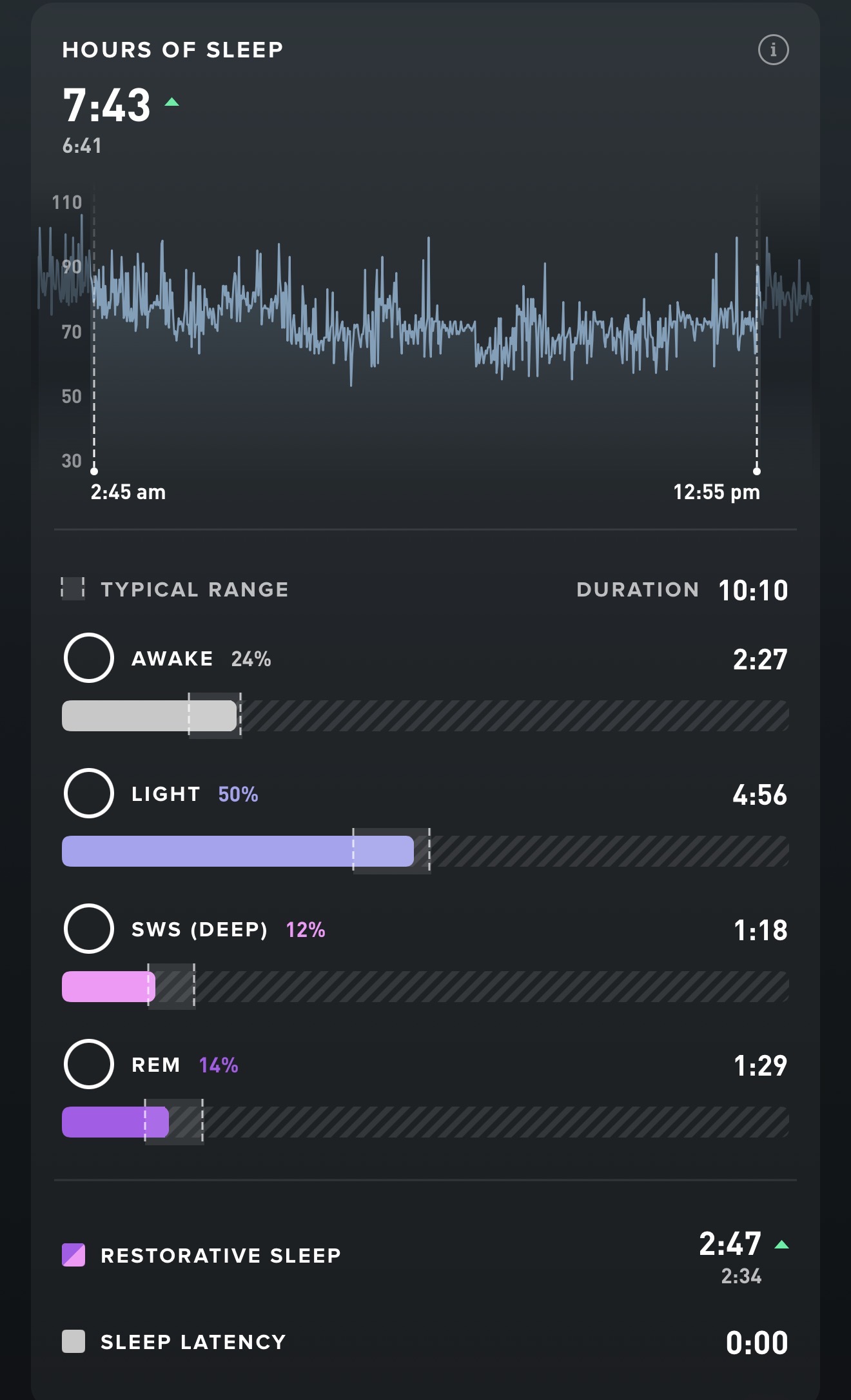Select the Awake stage circle
The width and height of the screenshot is (851, 1400).
point(89,658)
